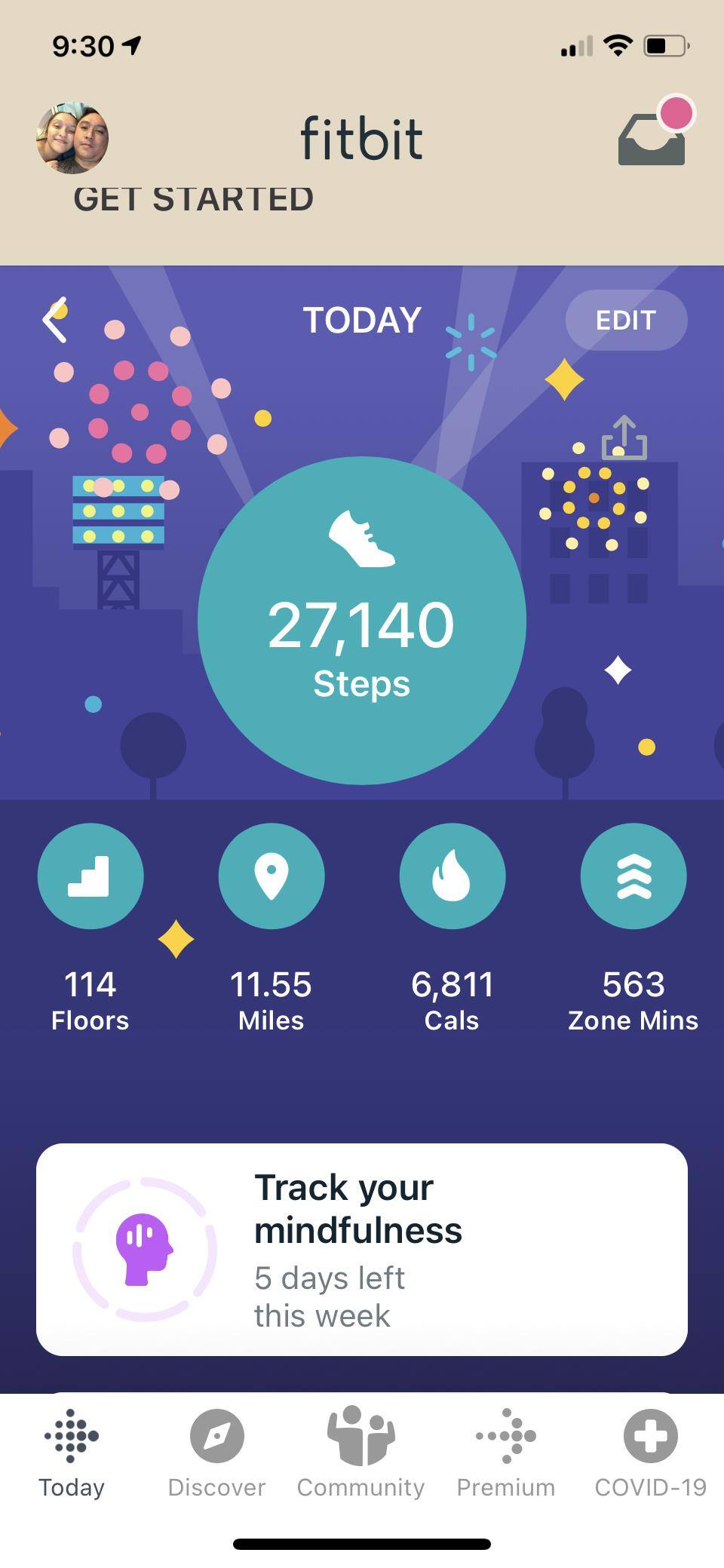The image size is (724, 1568).
Task: View the calories burned details
Action: point(452,876)
